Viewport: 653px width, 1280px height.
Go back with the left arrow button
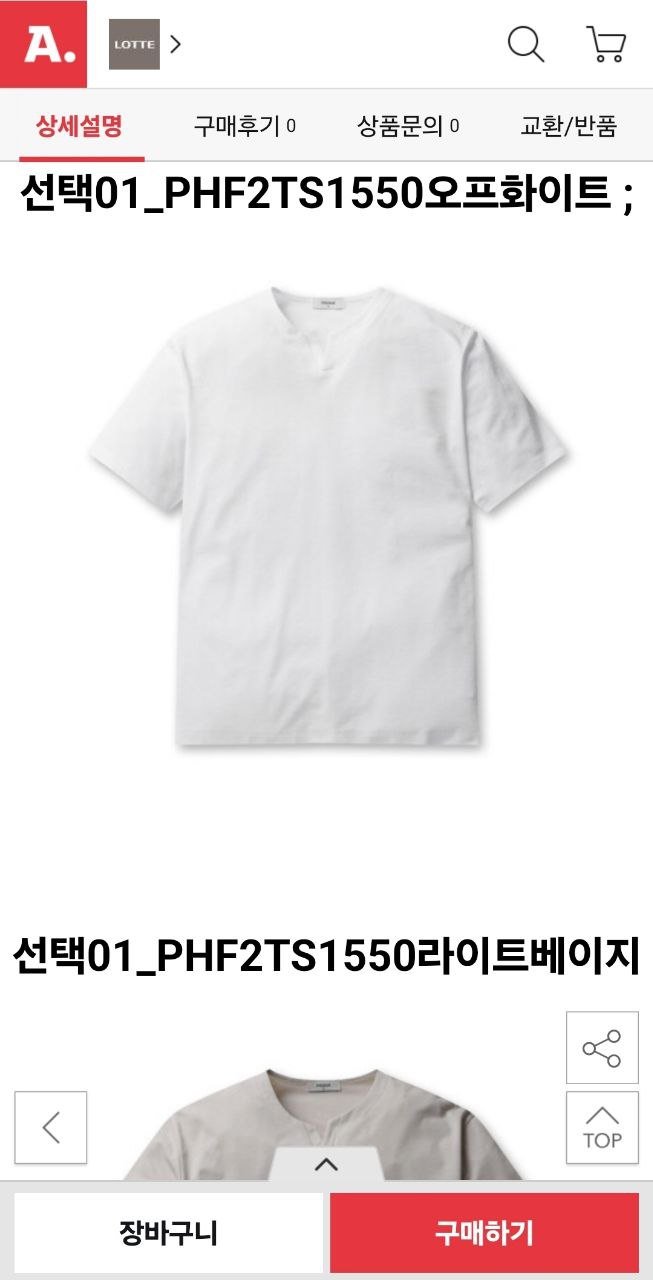51,1127
